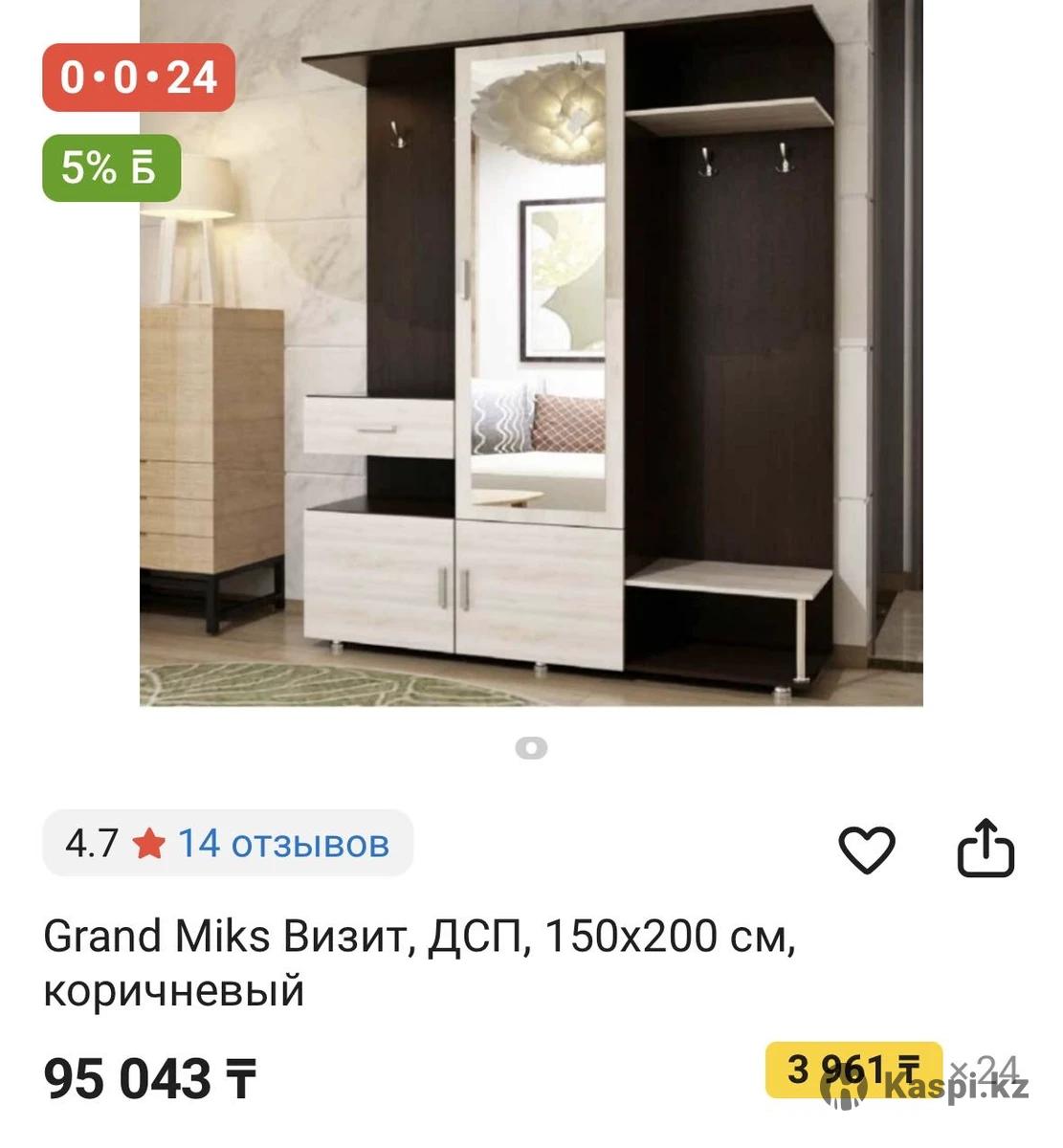
Task: Share this product listing
Action: pyautogui.click(x=985, y=848)
